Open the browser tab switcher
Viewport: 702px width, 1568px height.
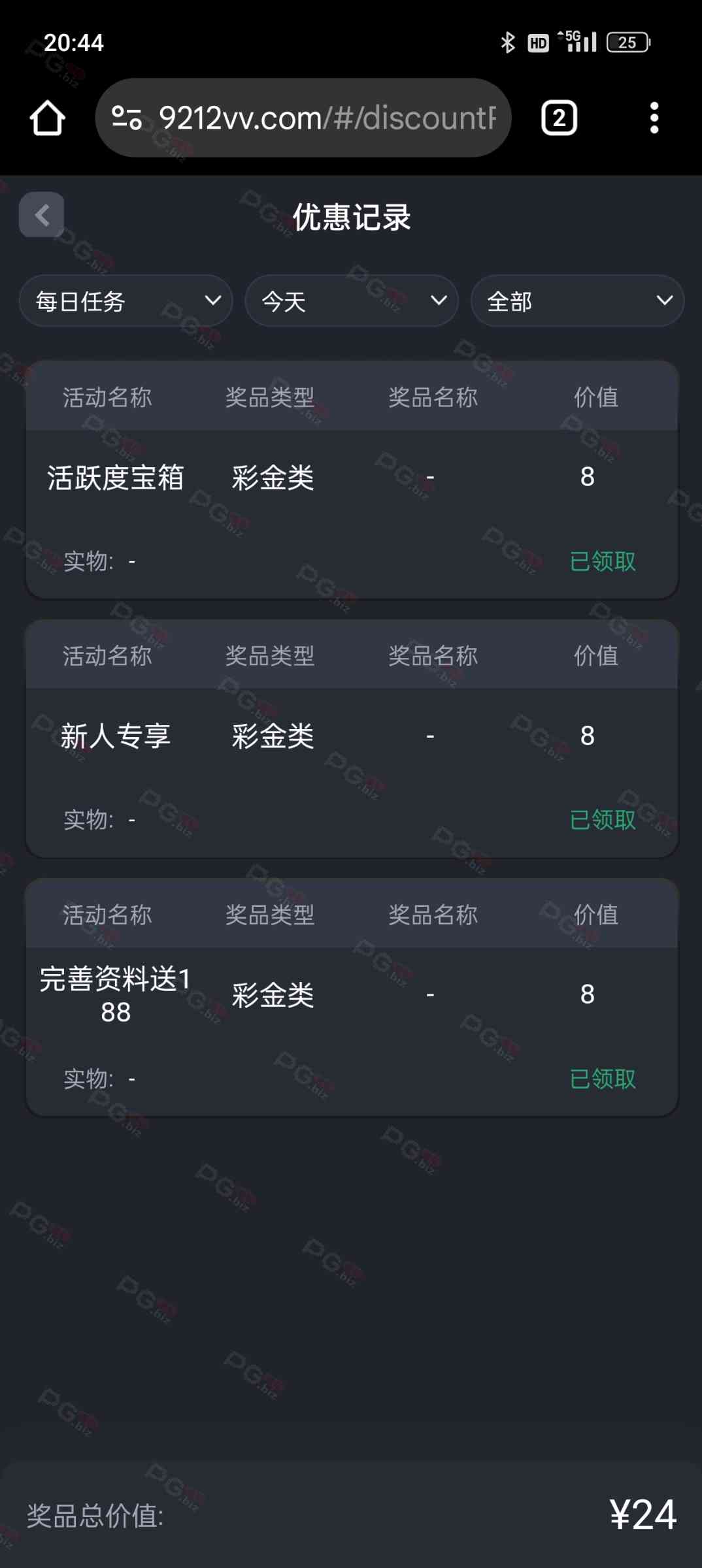(559, 118)
